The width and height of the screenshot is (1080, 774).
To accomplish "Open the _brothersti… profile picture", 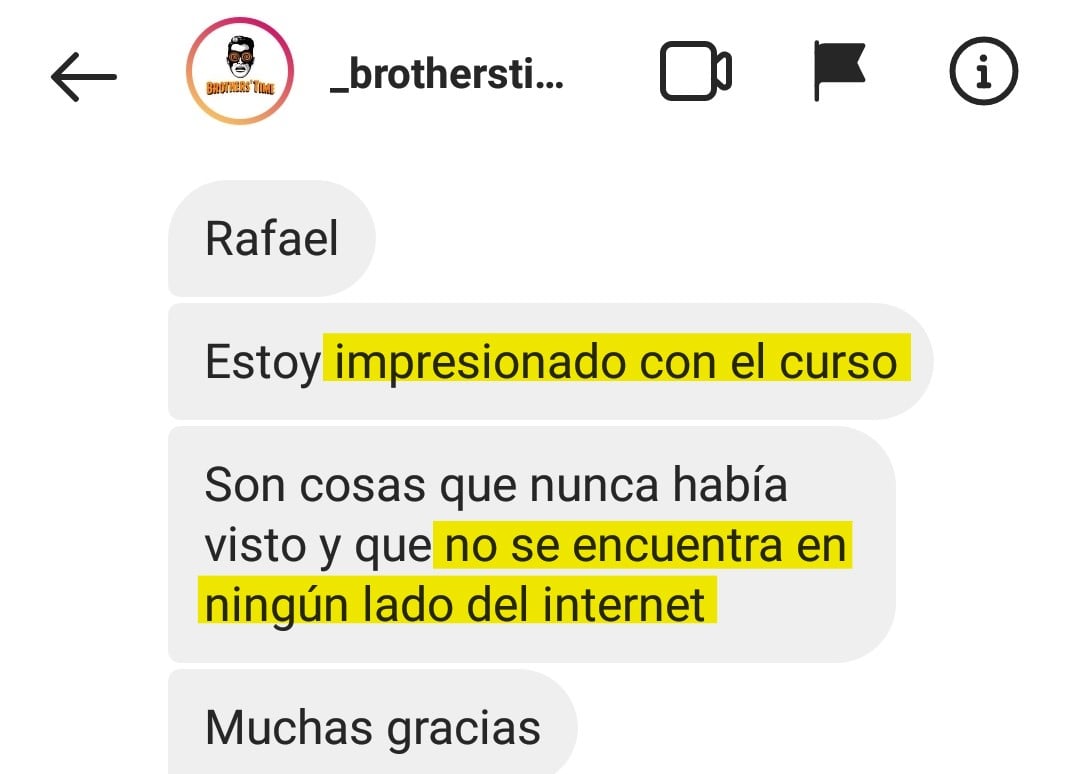I will tap(240, 72).
